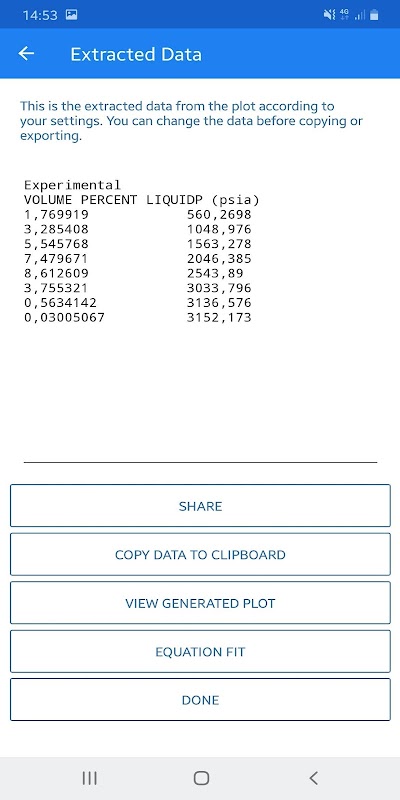Copy data to clipboard
400x800 pixels.
point(200,554)
